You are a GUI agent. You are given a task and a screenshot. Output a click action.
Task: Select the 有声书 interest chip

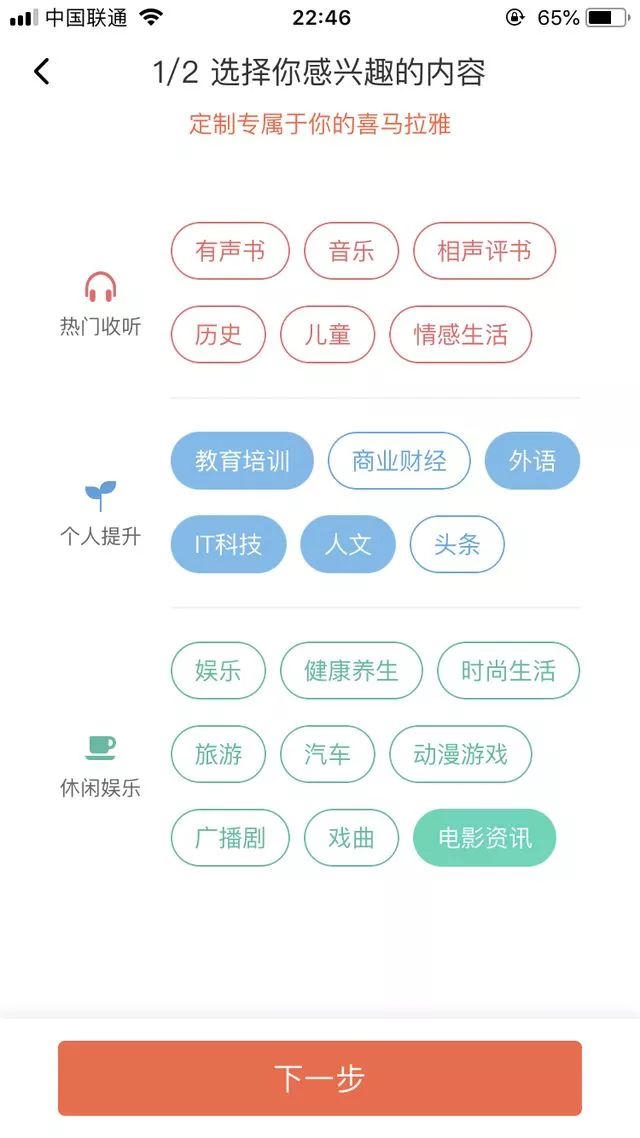[x=230, y=251]
